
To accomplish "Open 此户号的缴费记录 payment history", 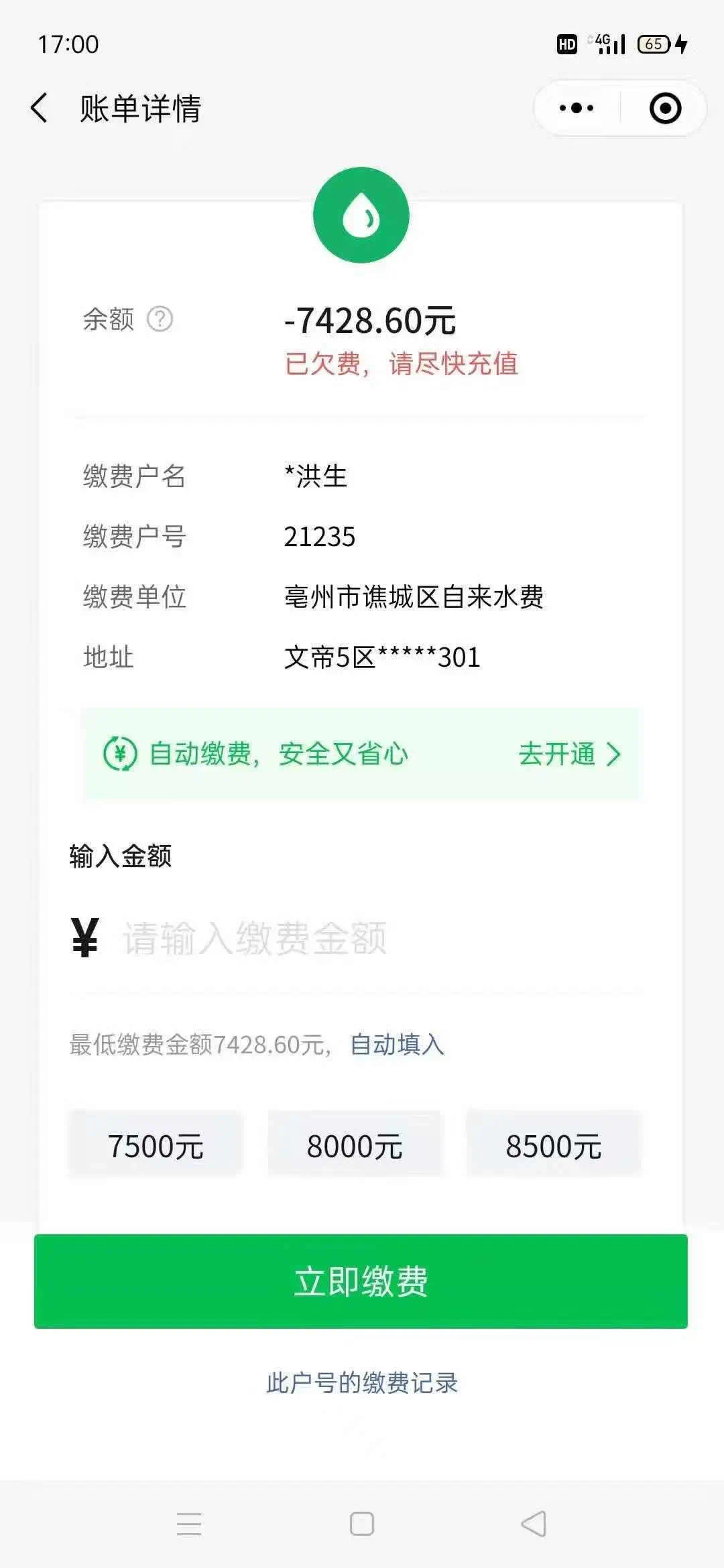I will click(362, 1382).
